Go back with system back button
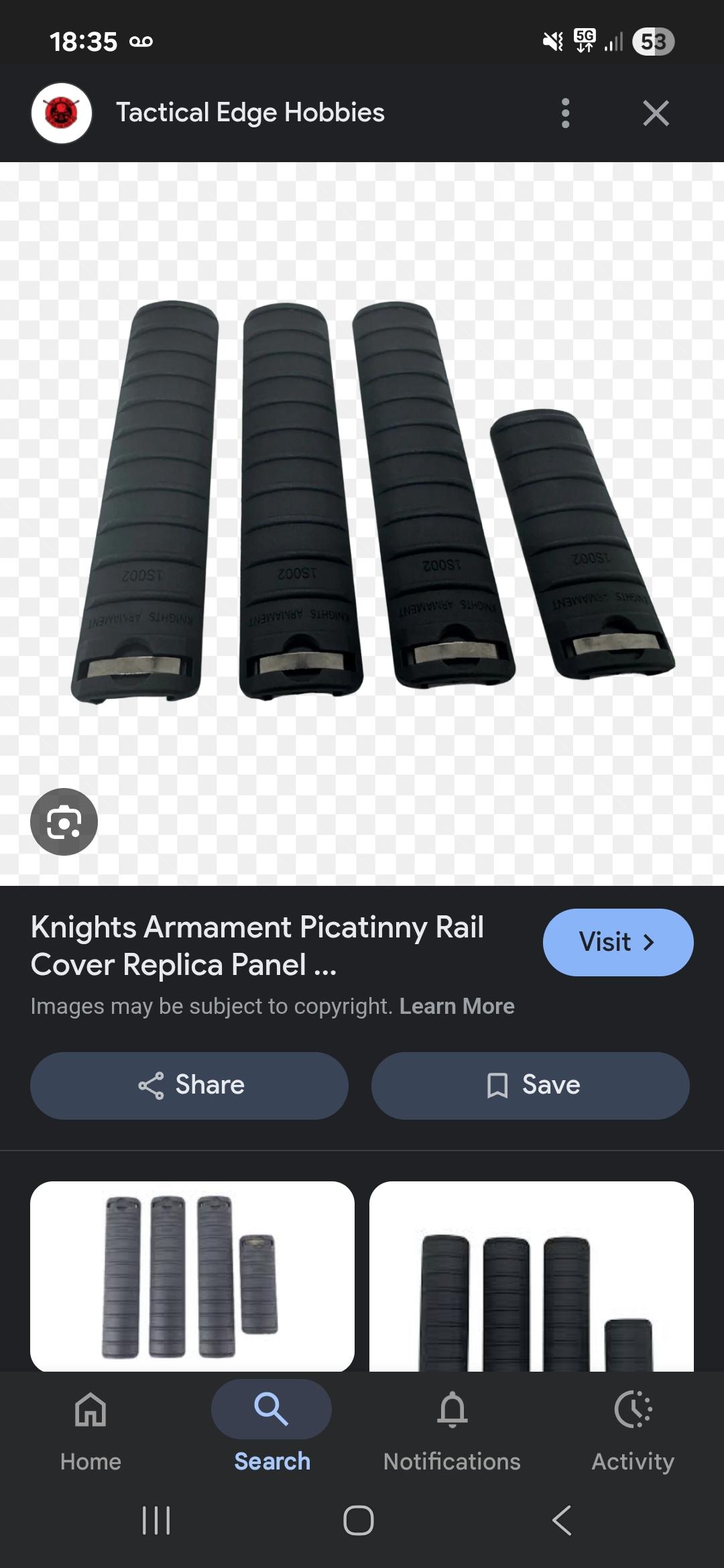This screenshot has height=1568, width=724. click(562, 1520)
